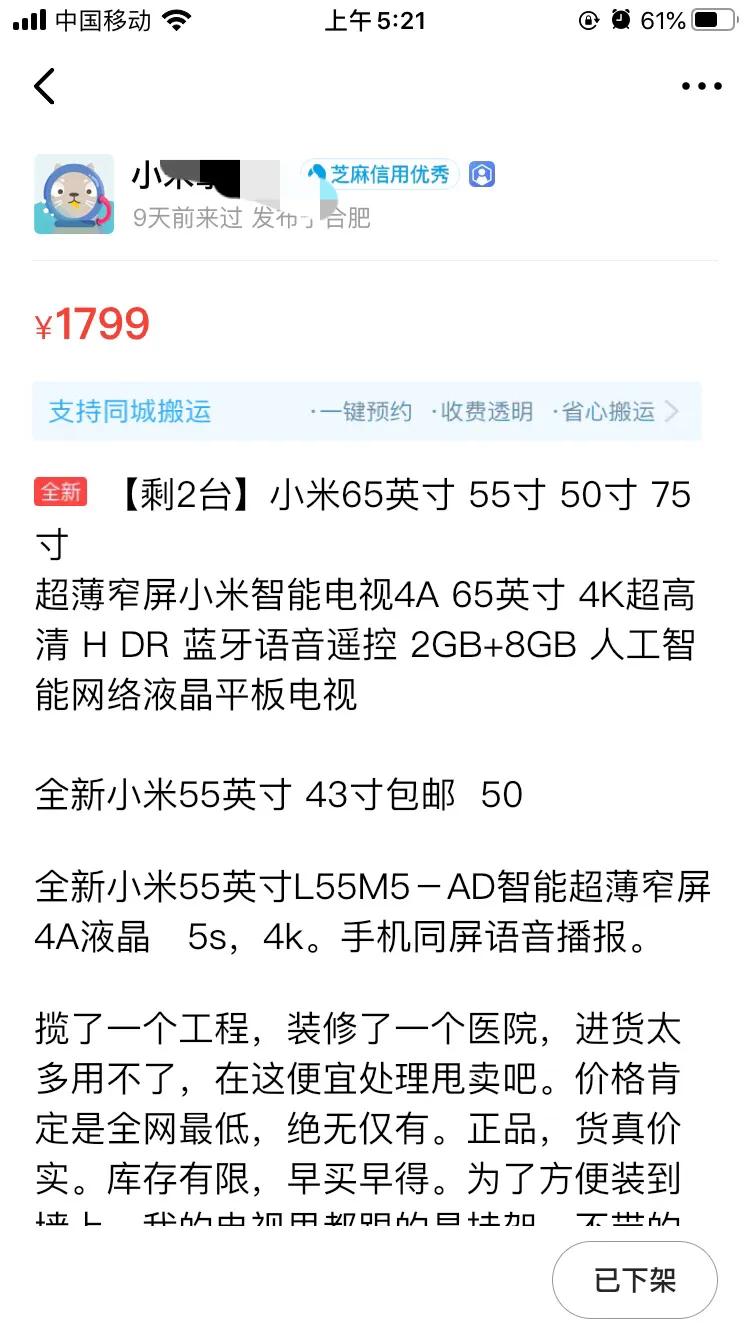Image resolution: width=750 pixels, height=1334 pixels.
Task: Tap the 芝麻信用优秀 credit badge
Action: coord(383,172)
